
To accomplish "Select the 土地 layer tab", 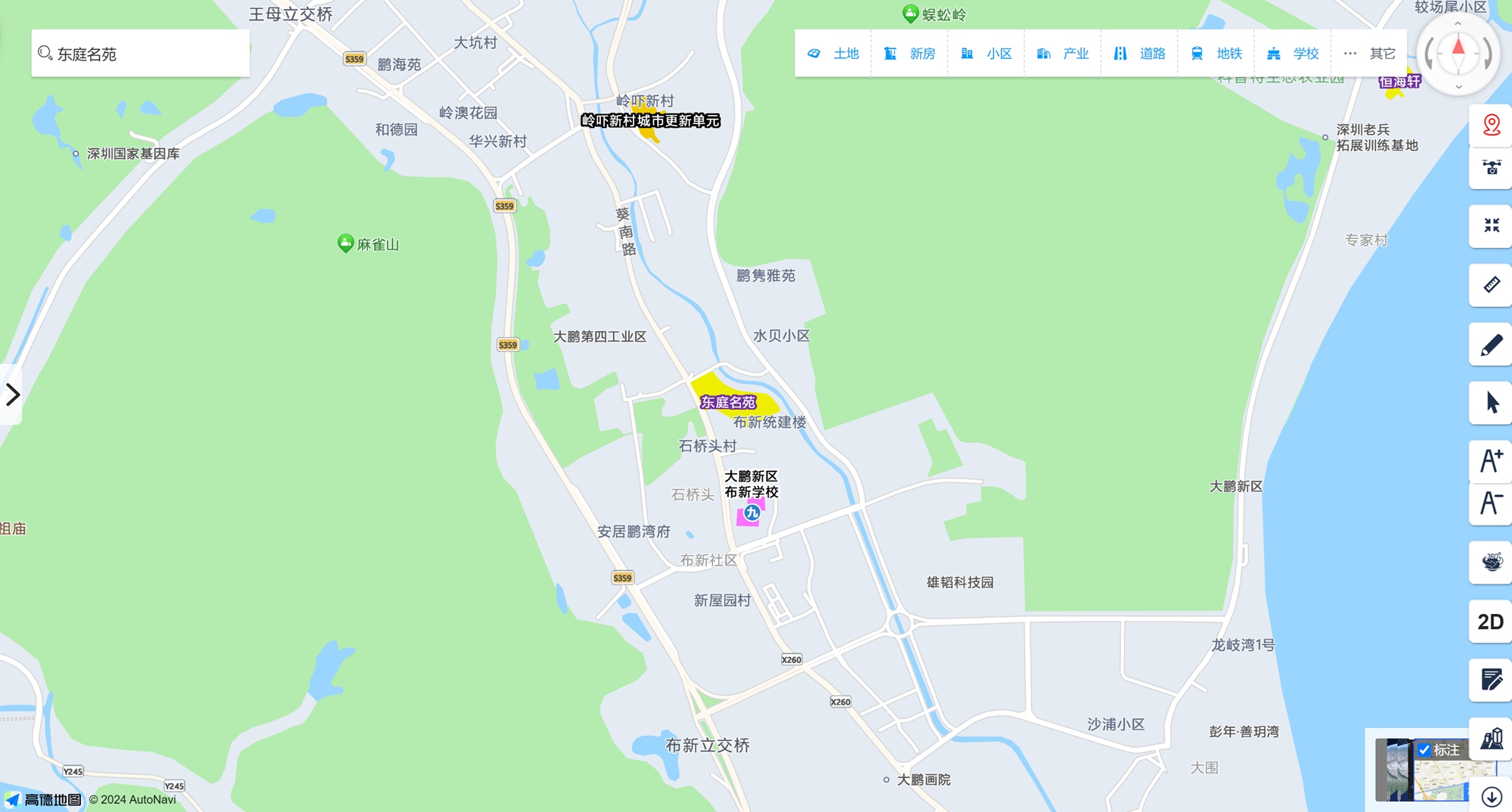I will click(833, 54).
